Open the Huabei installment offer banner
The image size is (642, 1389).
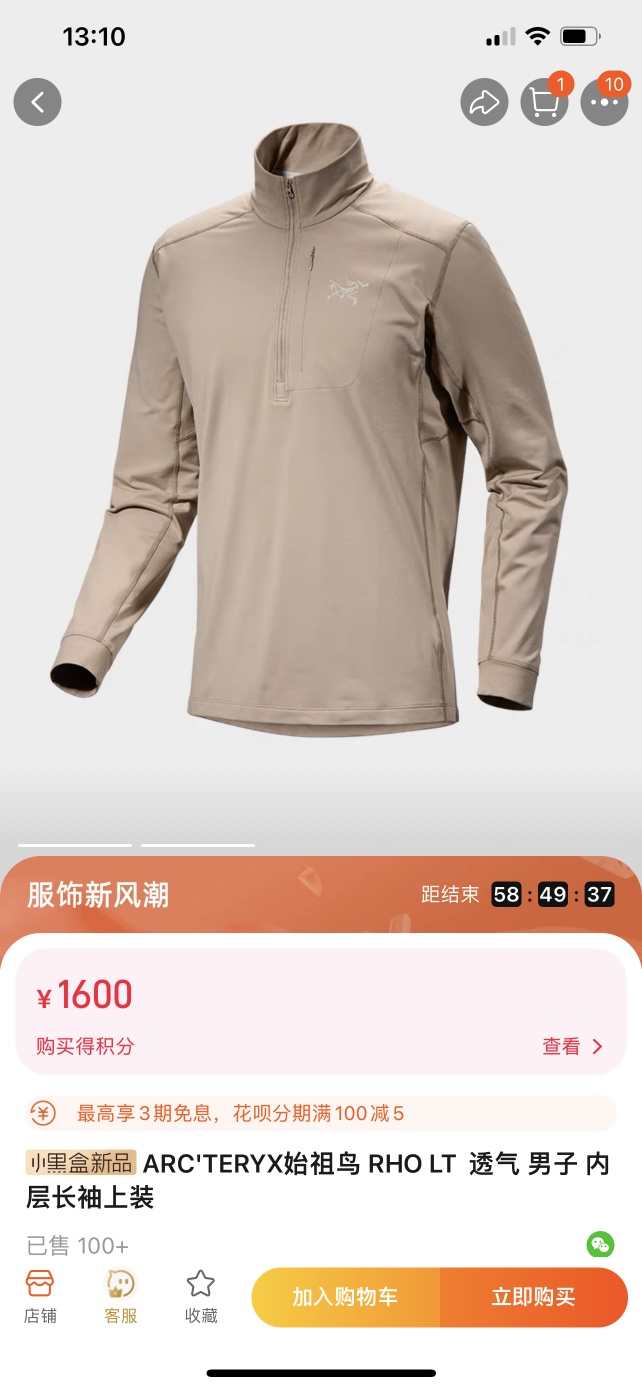coord(320,1113)
